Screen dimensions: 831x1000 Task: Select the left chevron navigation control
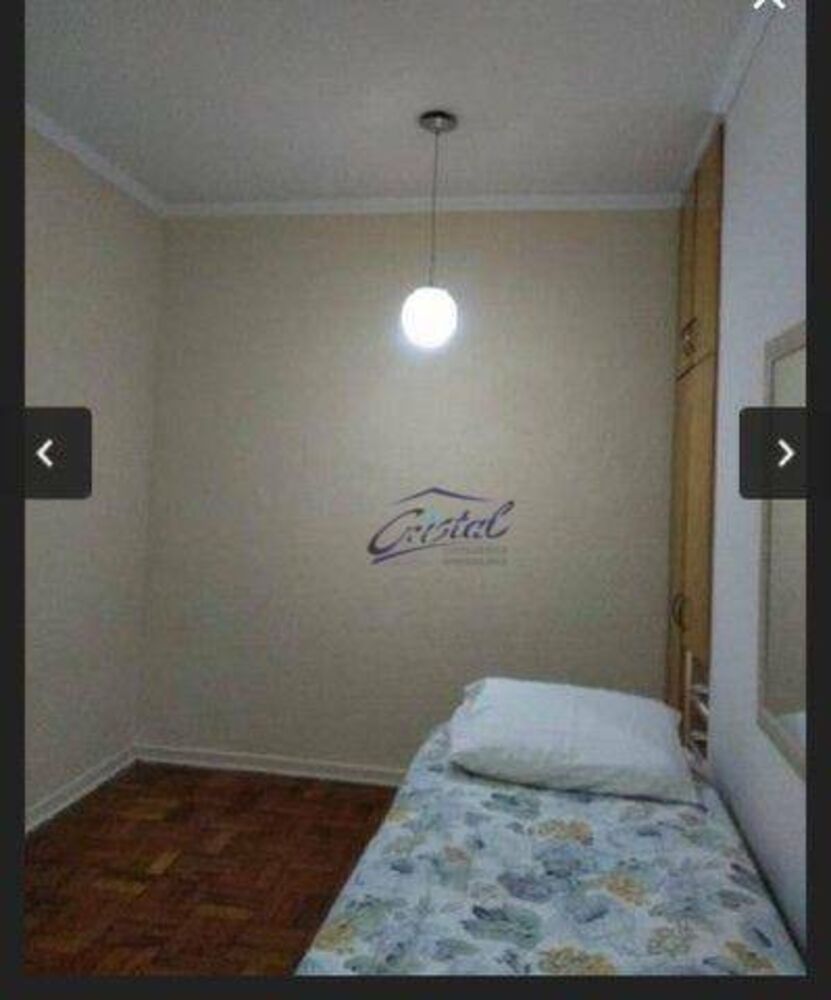[46, 452]
